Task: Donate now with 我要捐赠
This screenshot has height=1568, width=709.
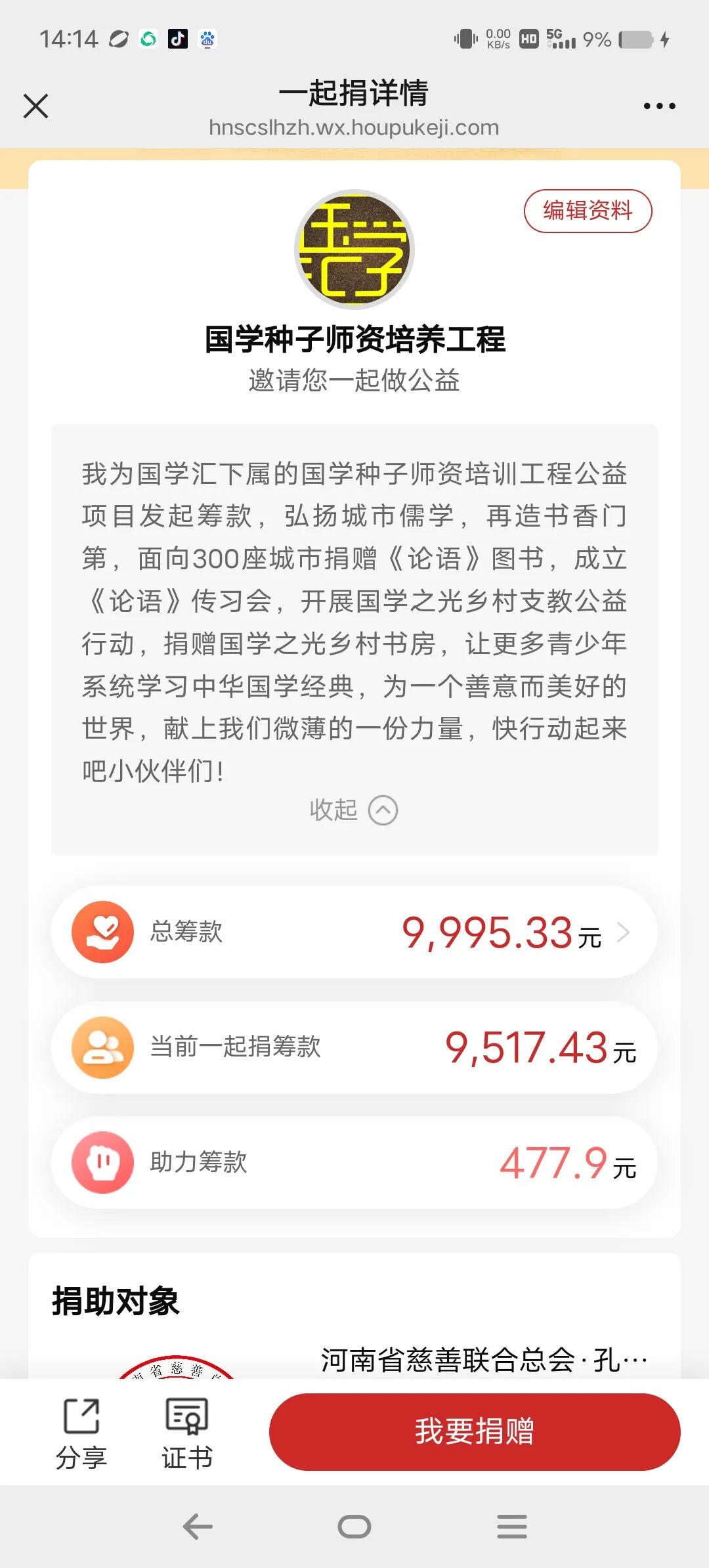Action: point(474,1431)
